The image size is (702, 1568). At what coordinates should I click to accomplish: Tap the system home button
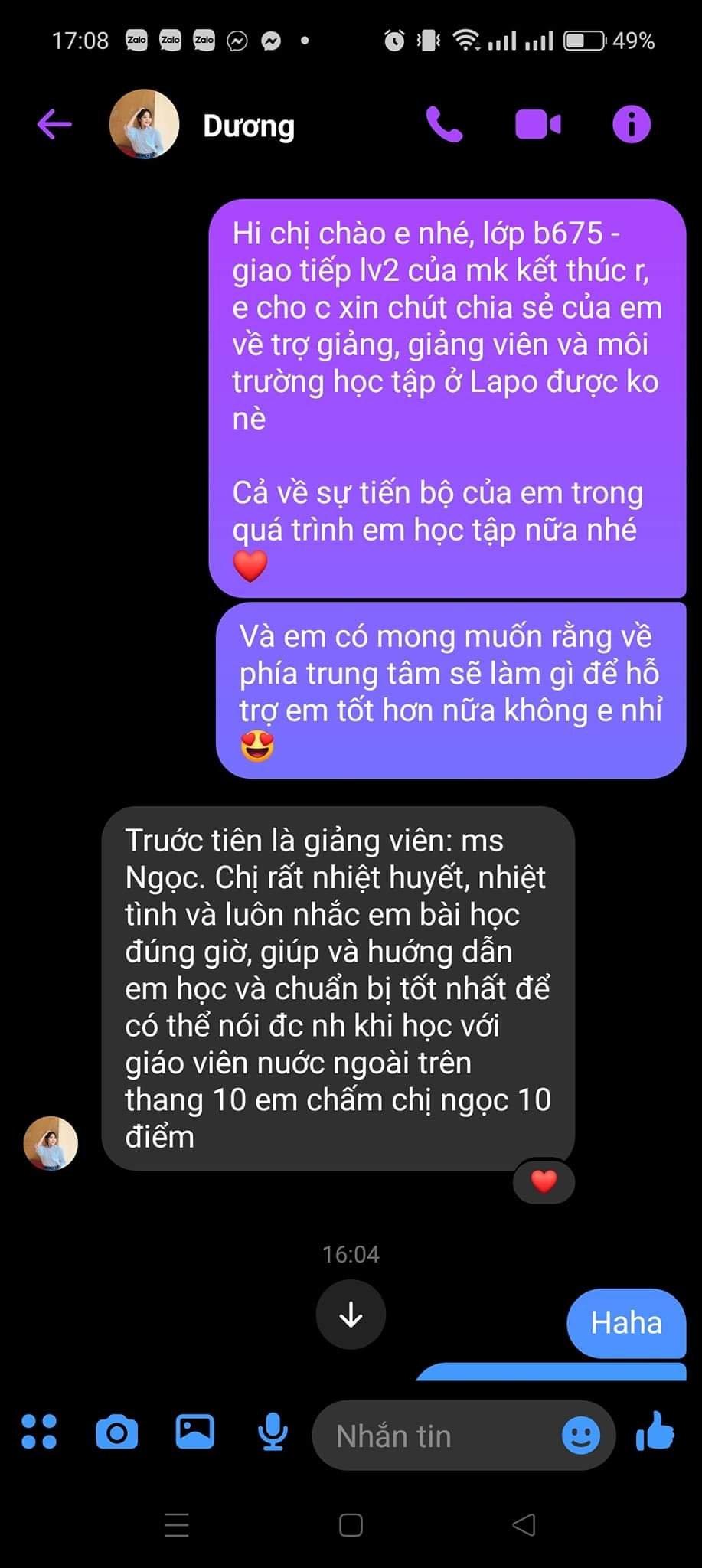pyautogui.click(x=351, y=1526)
